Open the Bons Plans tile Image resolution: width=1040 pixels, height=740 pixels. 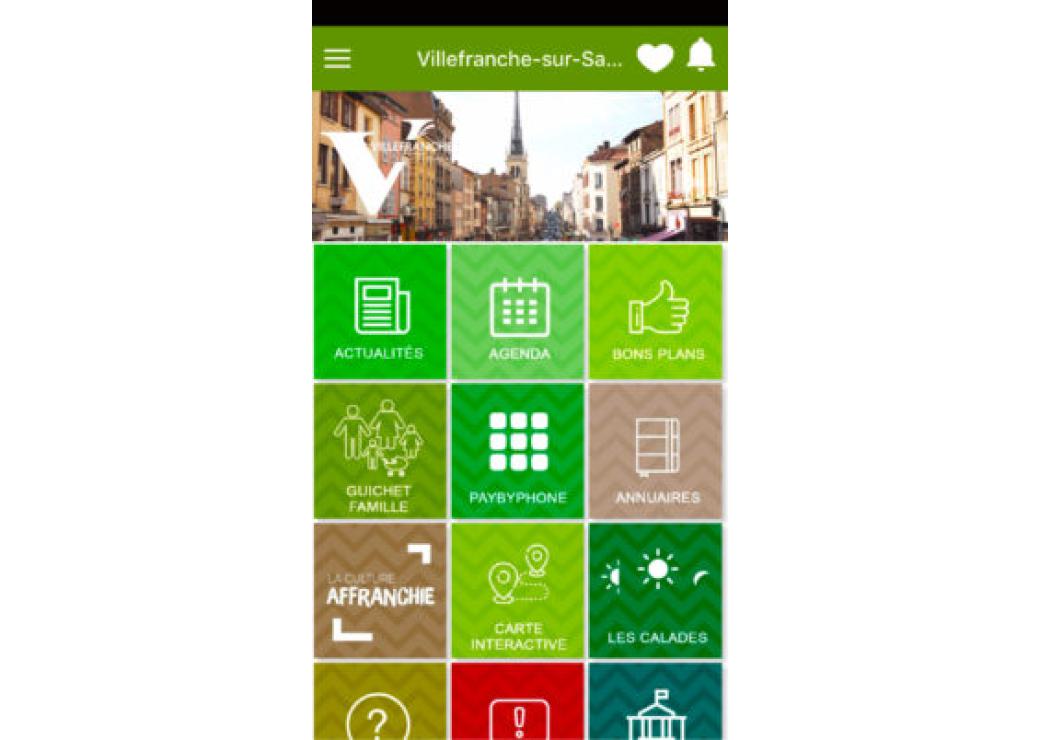pyautogui.click(x=657, y=312)
